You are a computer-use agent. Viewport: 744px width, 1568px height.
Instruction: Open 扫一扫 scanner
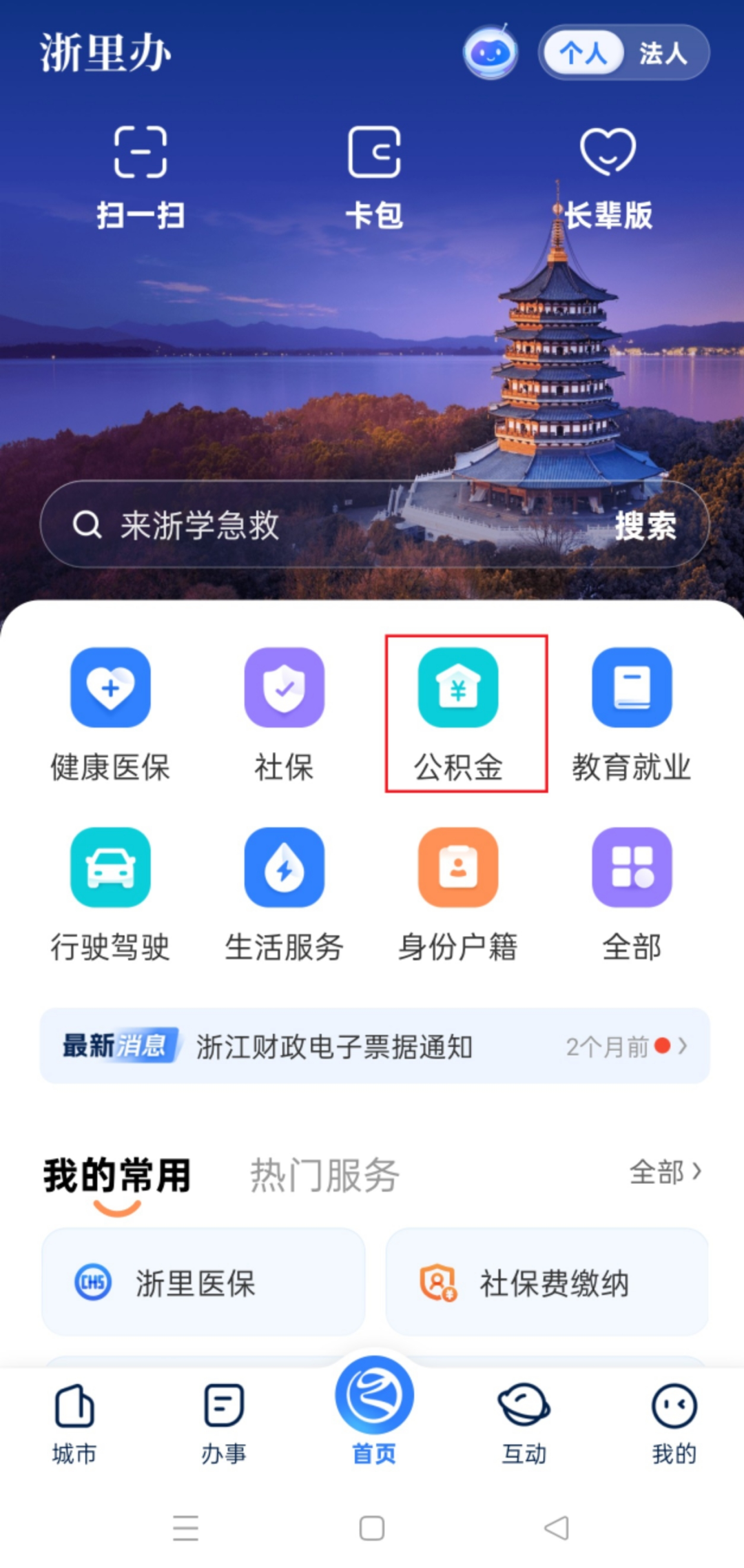tap(141, 176)
